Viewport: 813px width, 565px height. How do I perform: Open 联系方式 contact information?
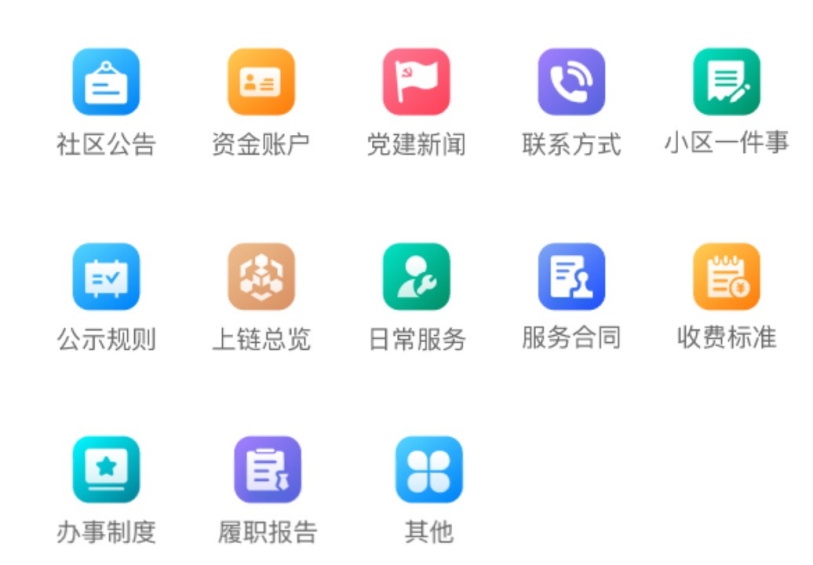point(571,83)
